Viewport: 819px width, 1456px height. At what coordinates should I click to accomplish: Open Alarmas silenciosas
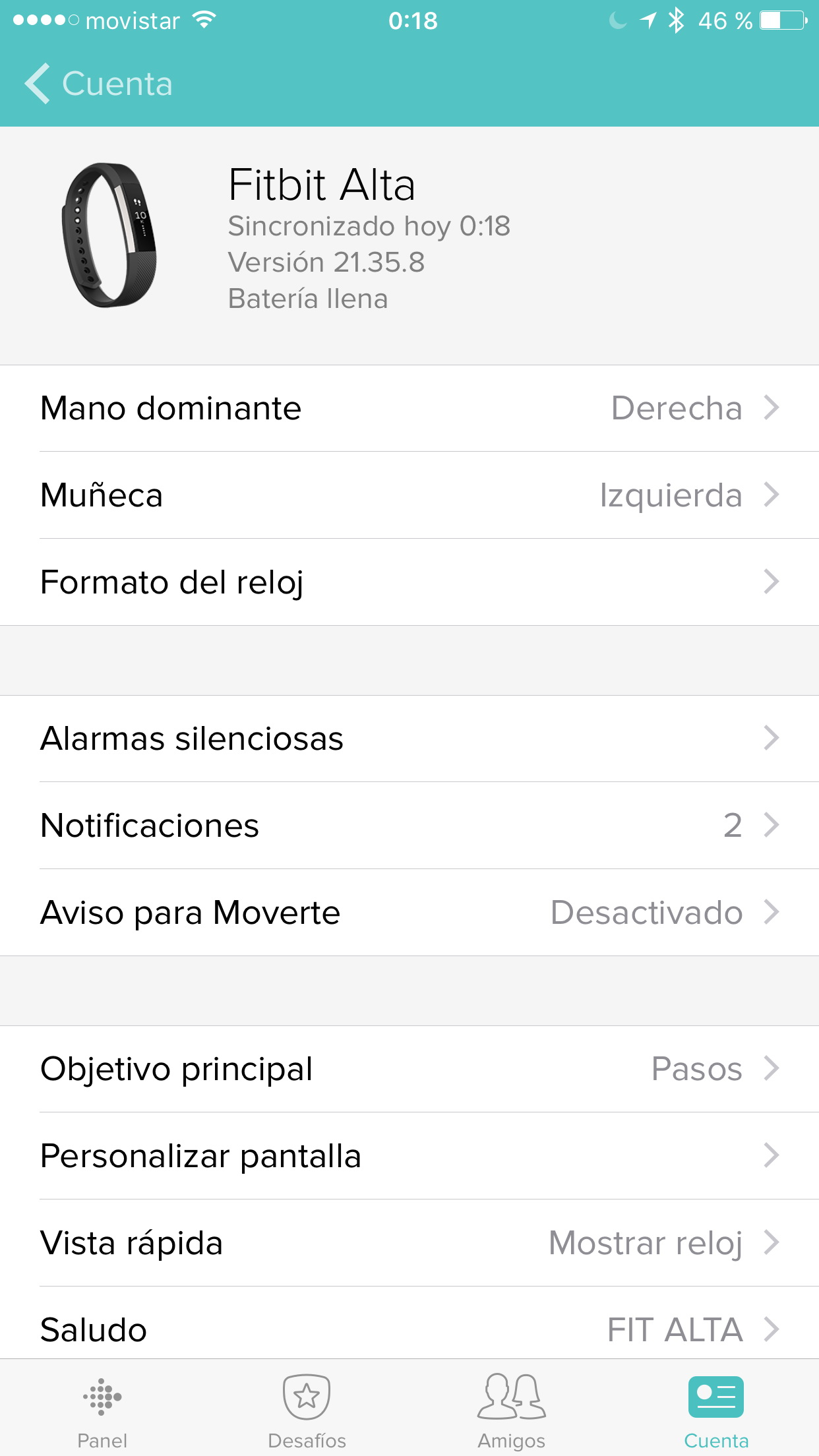(409, 739)
